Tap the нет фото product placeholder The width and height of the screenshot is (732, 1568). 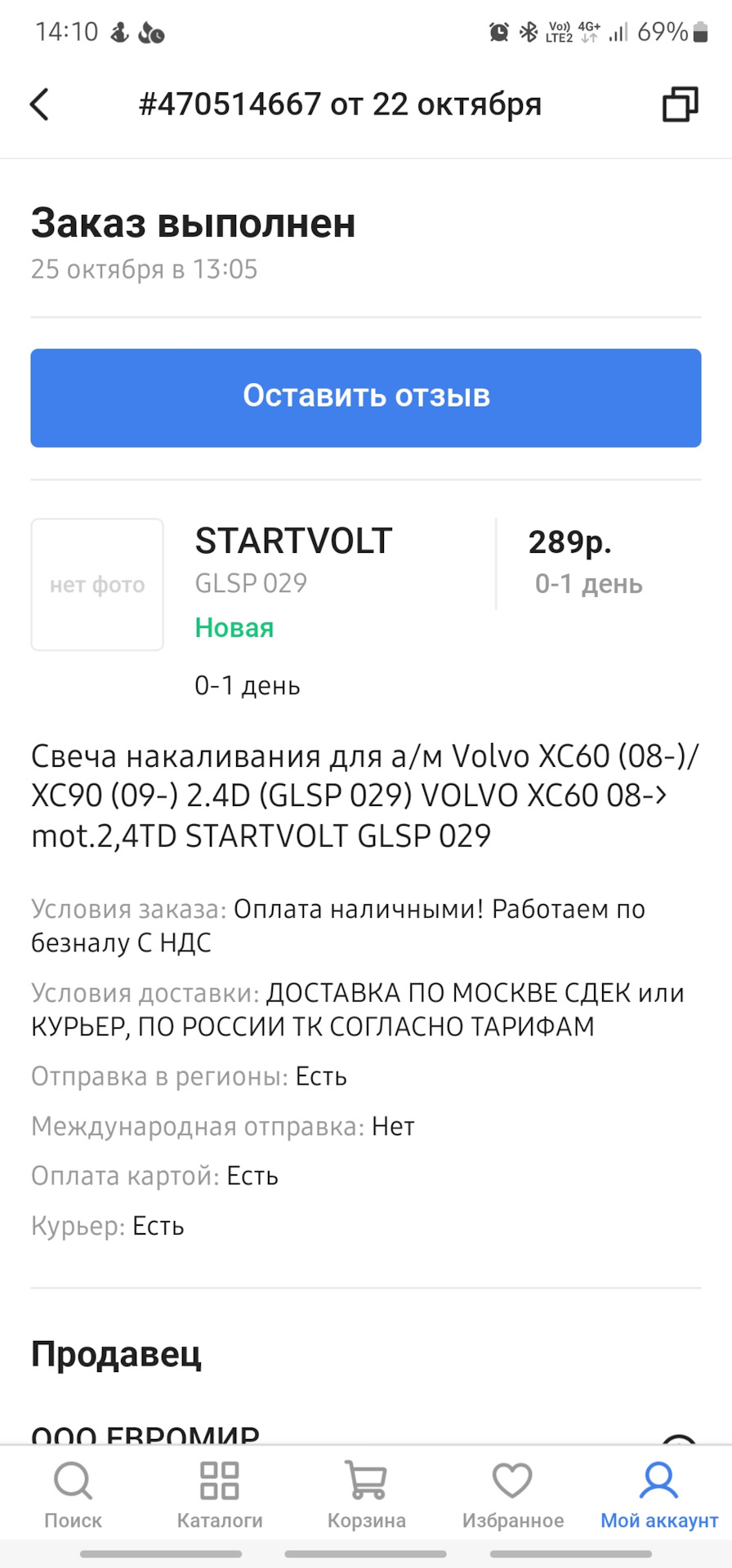point(96,584)
